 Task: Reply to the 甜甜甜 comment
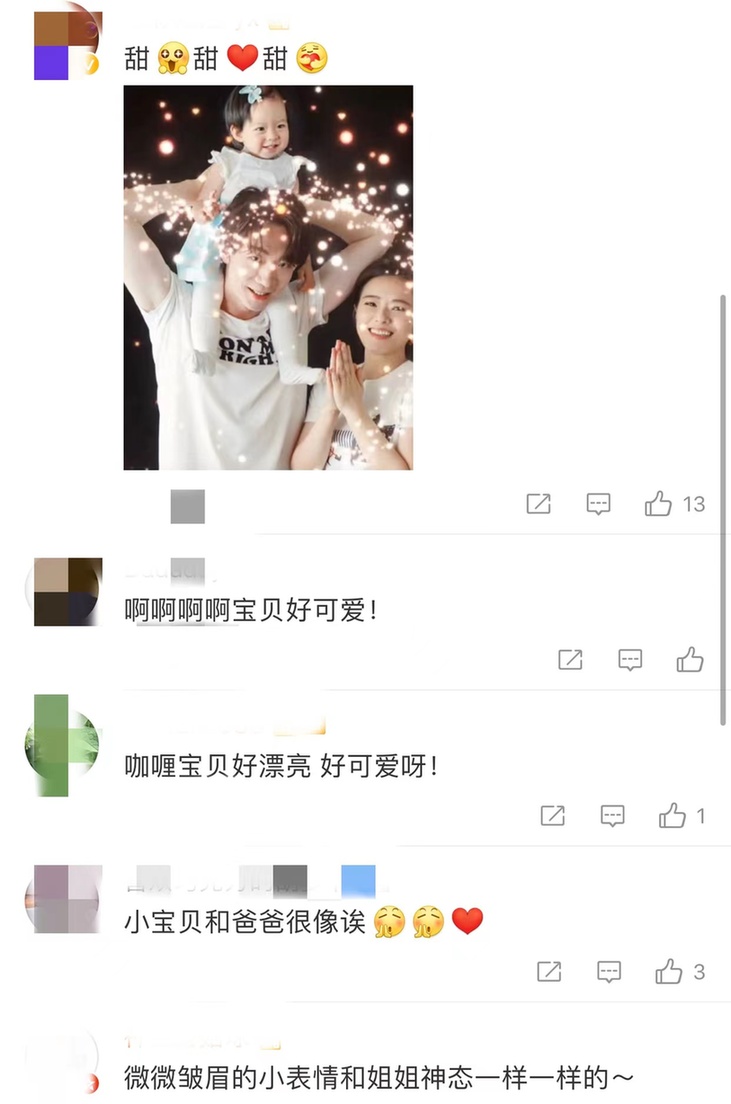tap(598, 504)
